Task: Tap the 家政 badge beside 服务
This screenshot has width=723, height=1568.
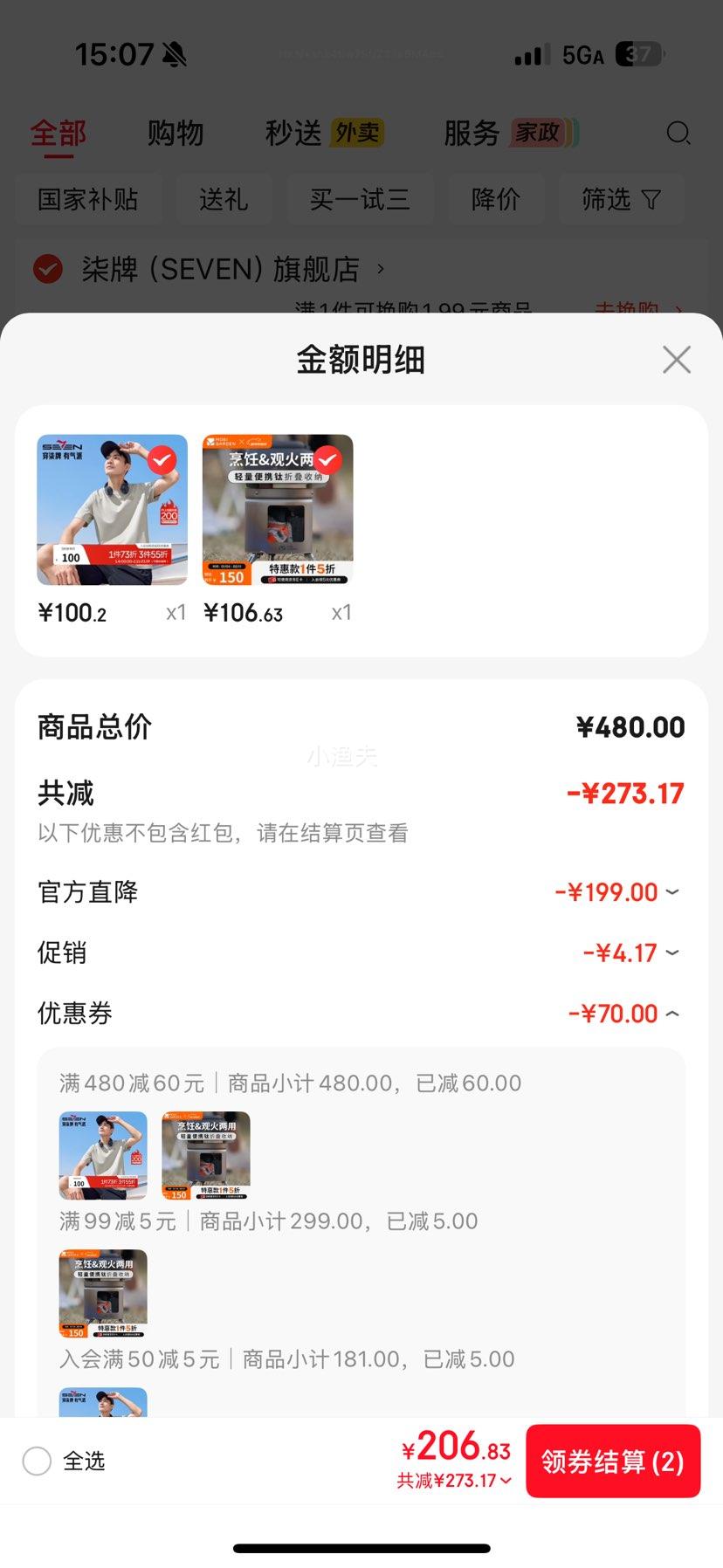Action: 536,134
